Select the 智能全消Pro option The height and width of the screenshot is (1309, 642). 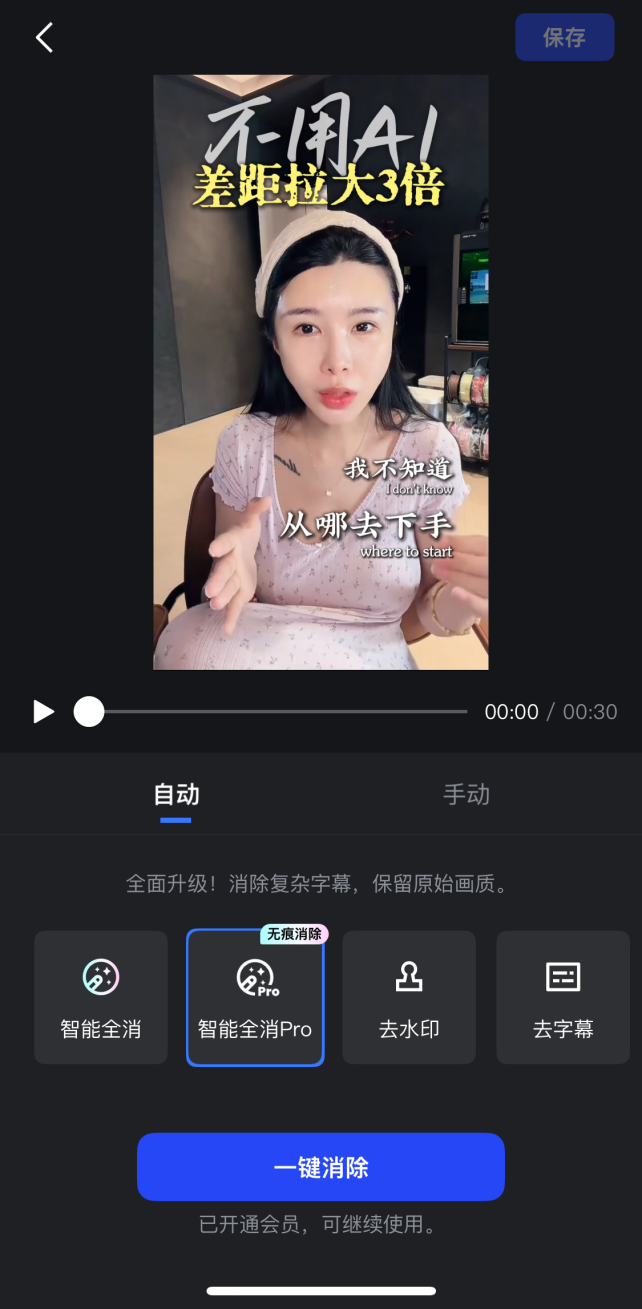coord(255,997)
